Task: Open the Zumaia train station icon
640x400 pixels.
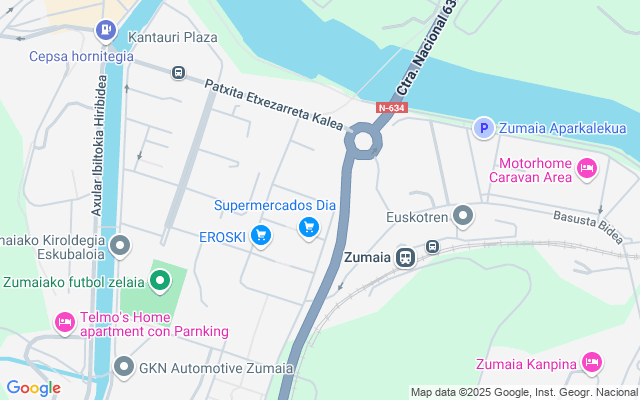Action: 406,256
